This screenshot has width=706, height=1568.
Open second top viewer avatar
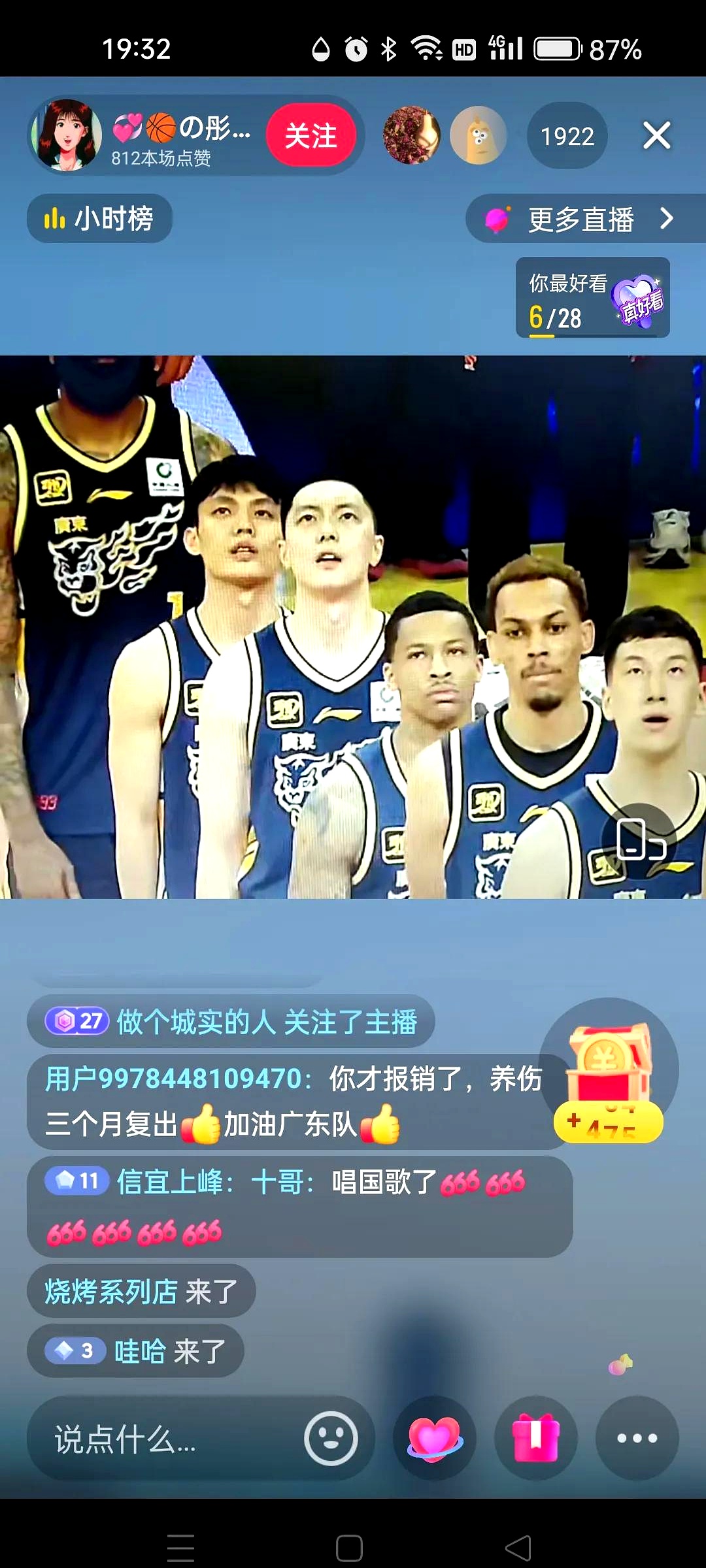tap(479, 135)
